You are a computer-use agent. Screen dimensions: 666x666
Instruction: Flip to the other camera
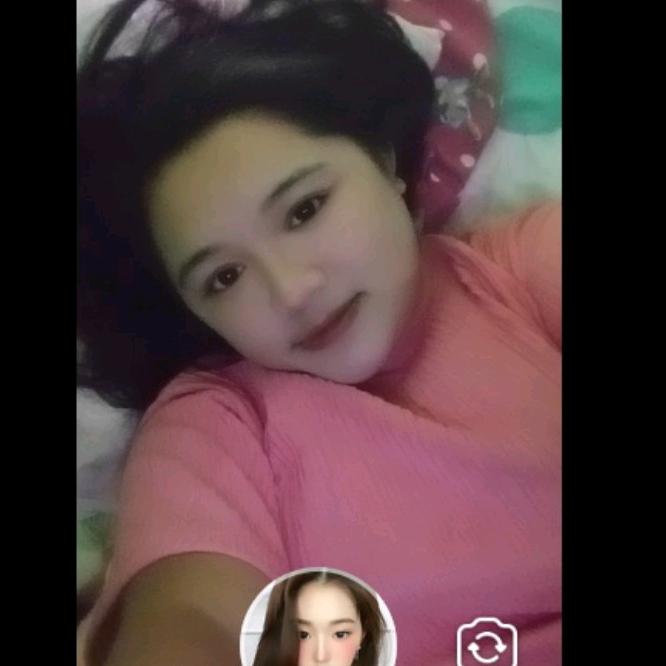point(486,644)
